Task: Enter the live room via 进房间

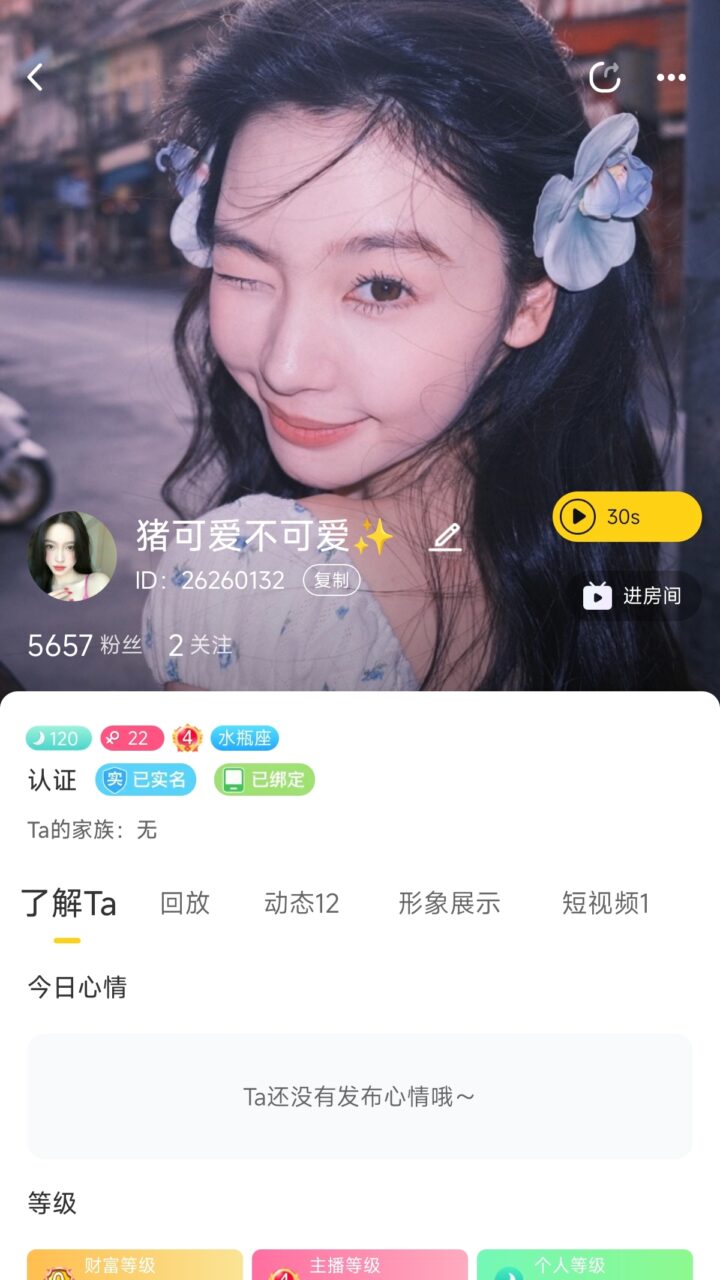Action: pyautogui.click(x=633, y=596)
